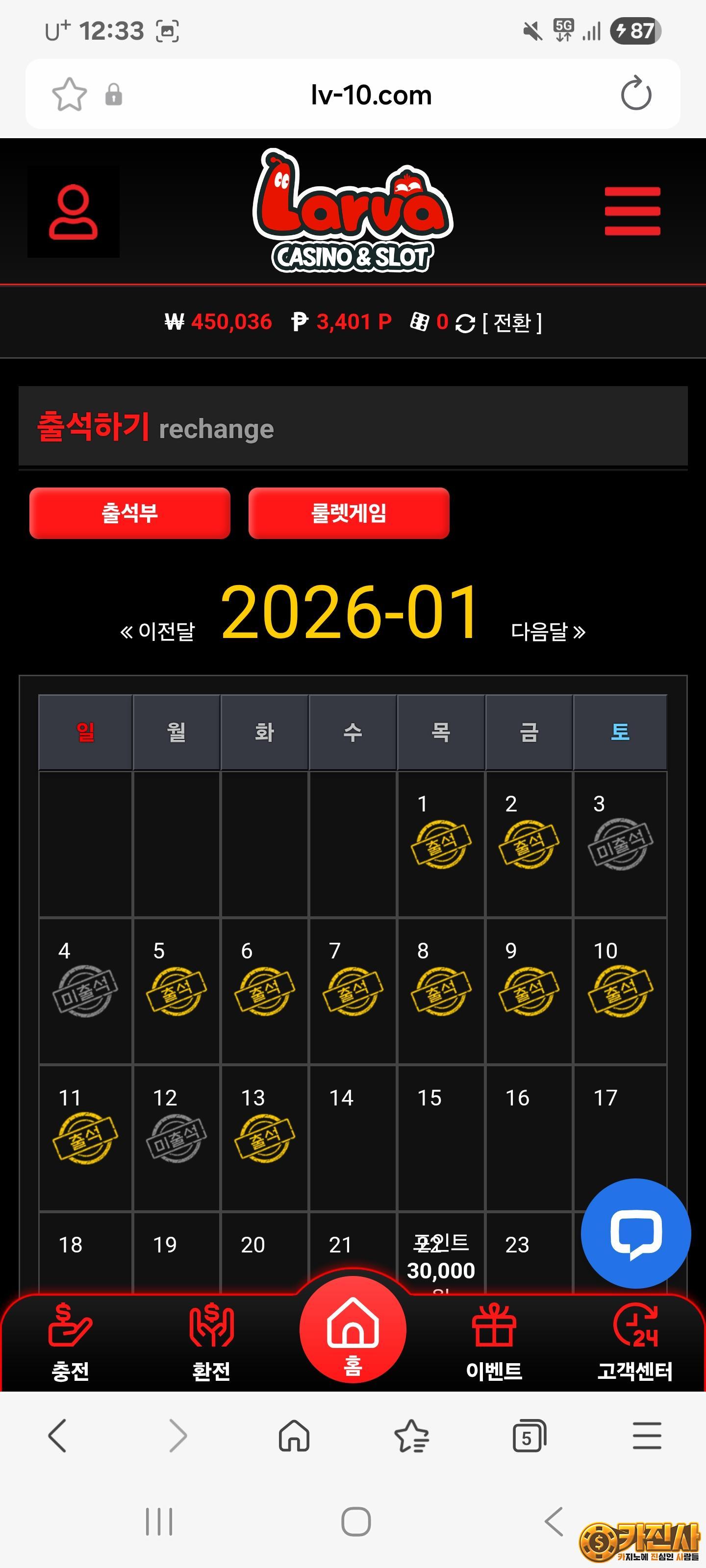Bookmark this page with the star
Image resolution: width=706 pixels, height=1568 pixels.
(70, 95)
